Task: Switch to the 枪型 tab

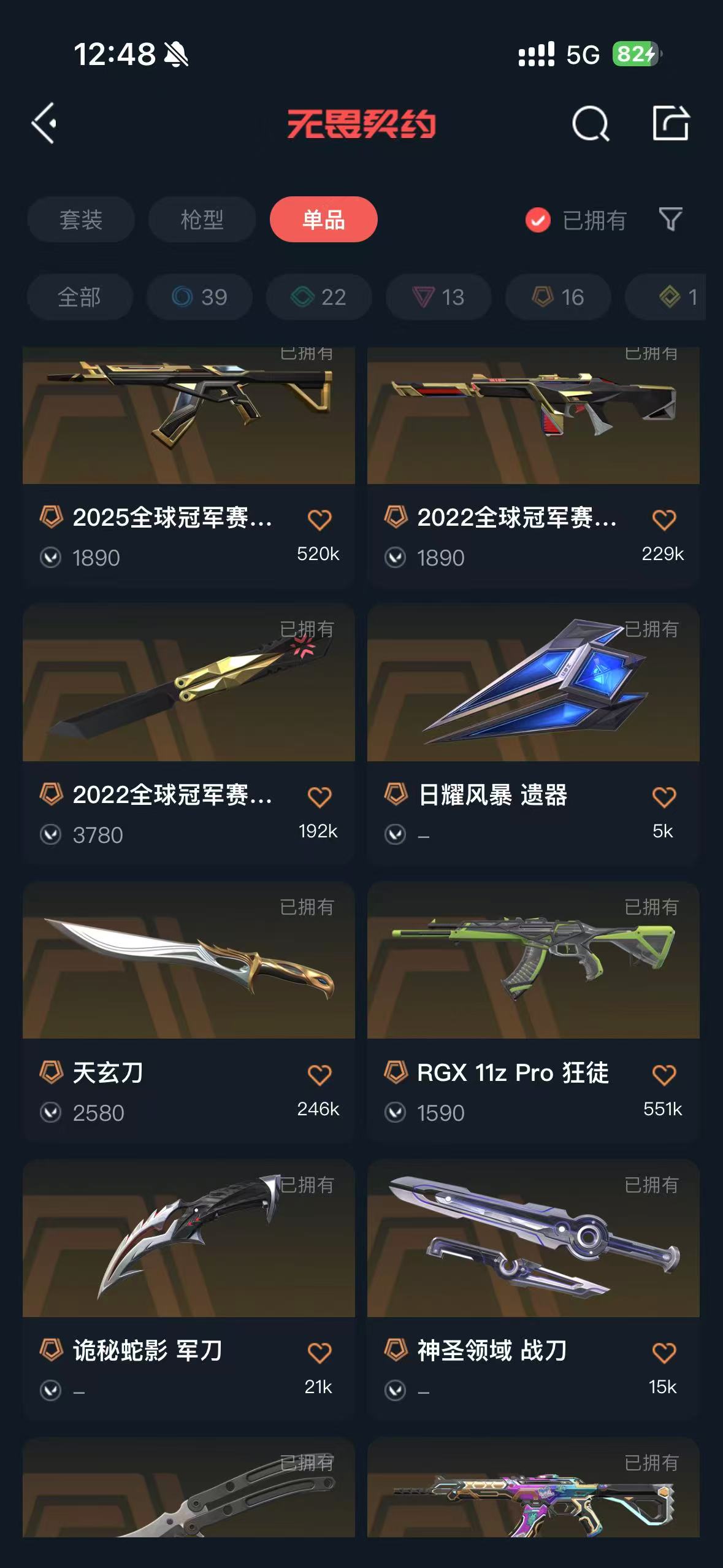Action: coord(202,220)
